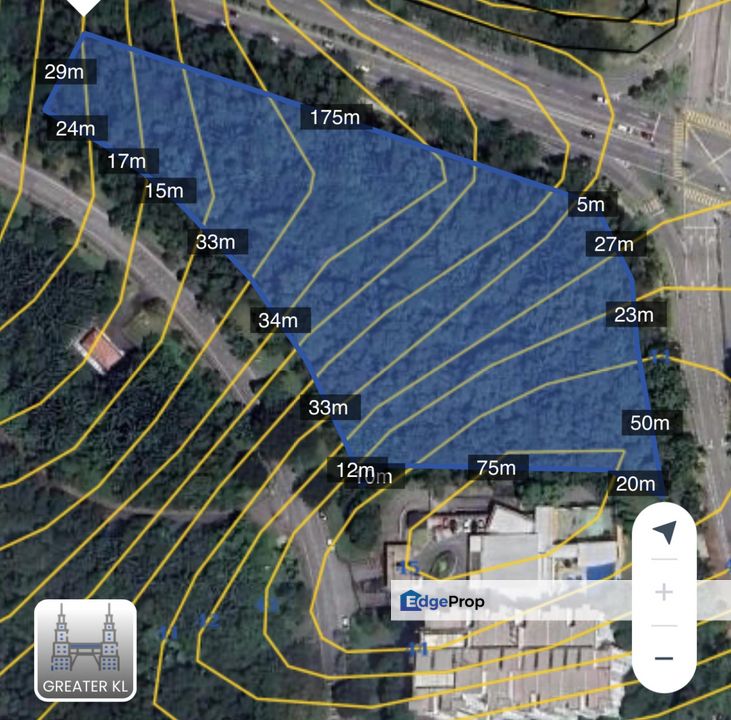
Task: Tap the location arrow to recenter map
Action: click(x=664, y=533)
